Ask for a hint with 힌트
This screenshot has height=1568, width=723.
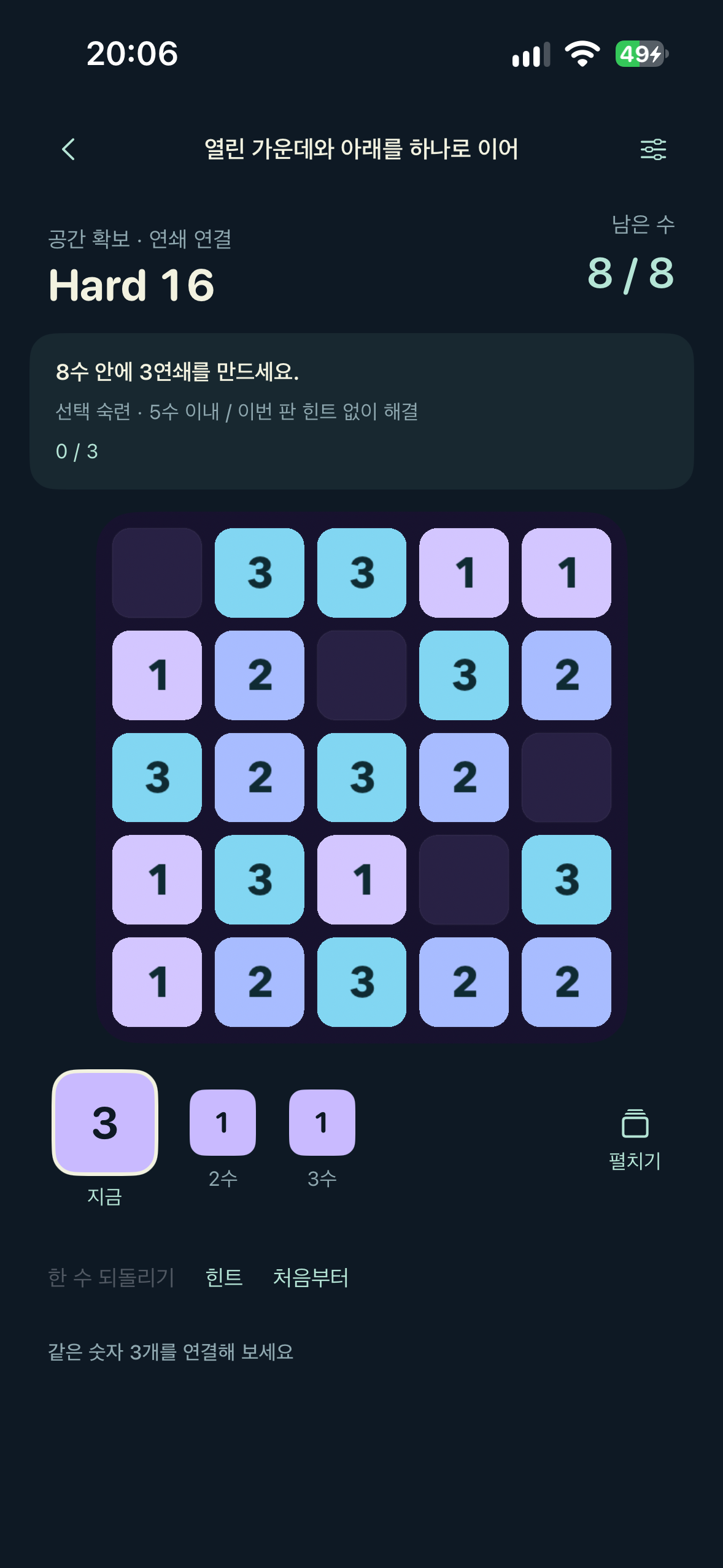224,1278
